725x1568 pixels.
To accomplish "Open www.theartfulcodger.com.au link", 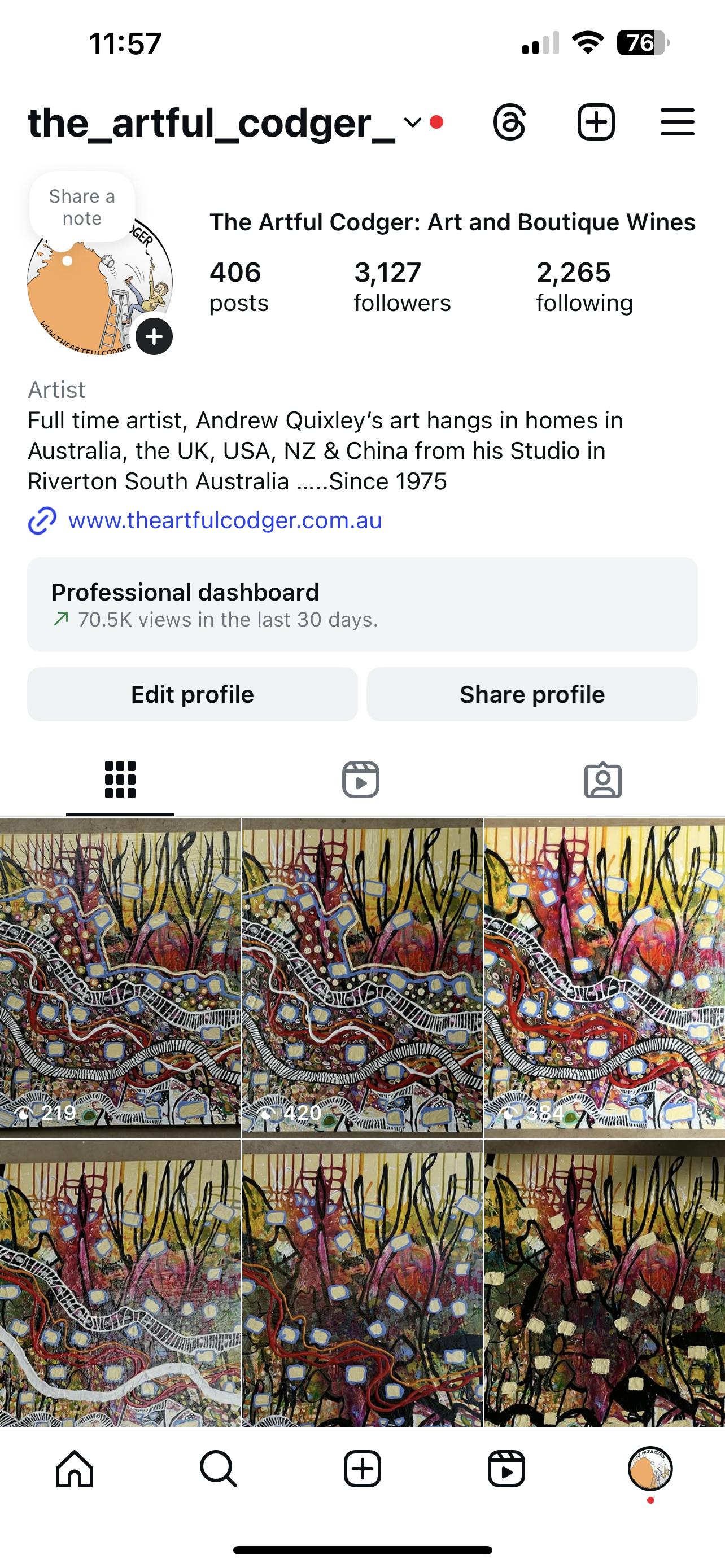I will [224, 520].
